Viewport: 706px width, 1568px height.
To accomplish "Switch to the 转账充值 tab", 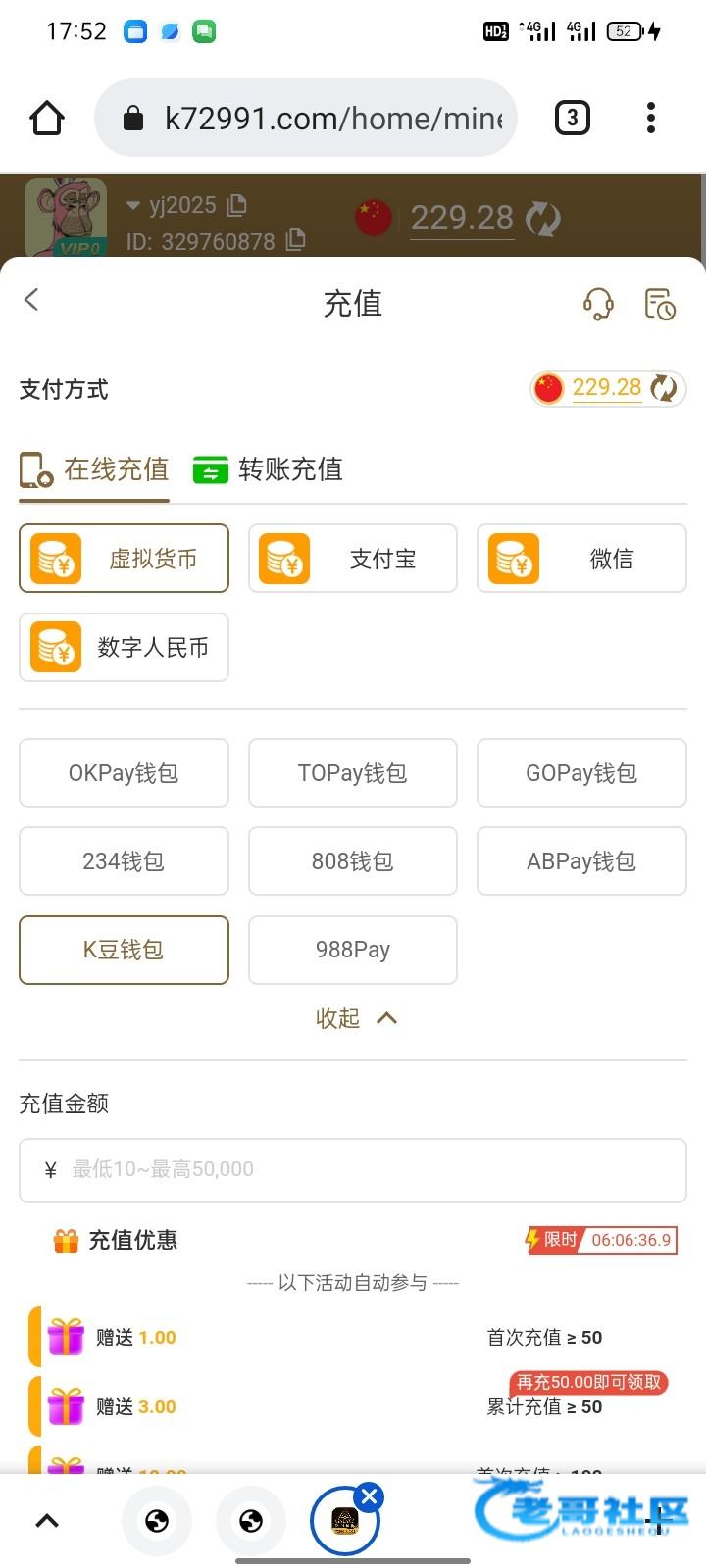I will [268, 469].
